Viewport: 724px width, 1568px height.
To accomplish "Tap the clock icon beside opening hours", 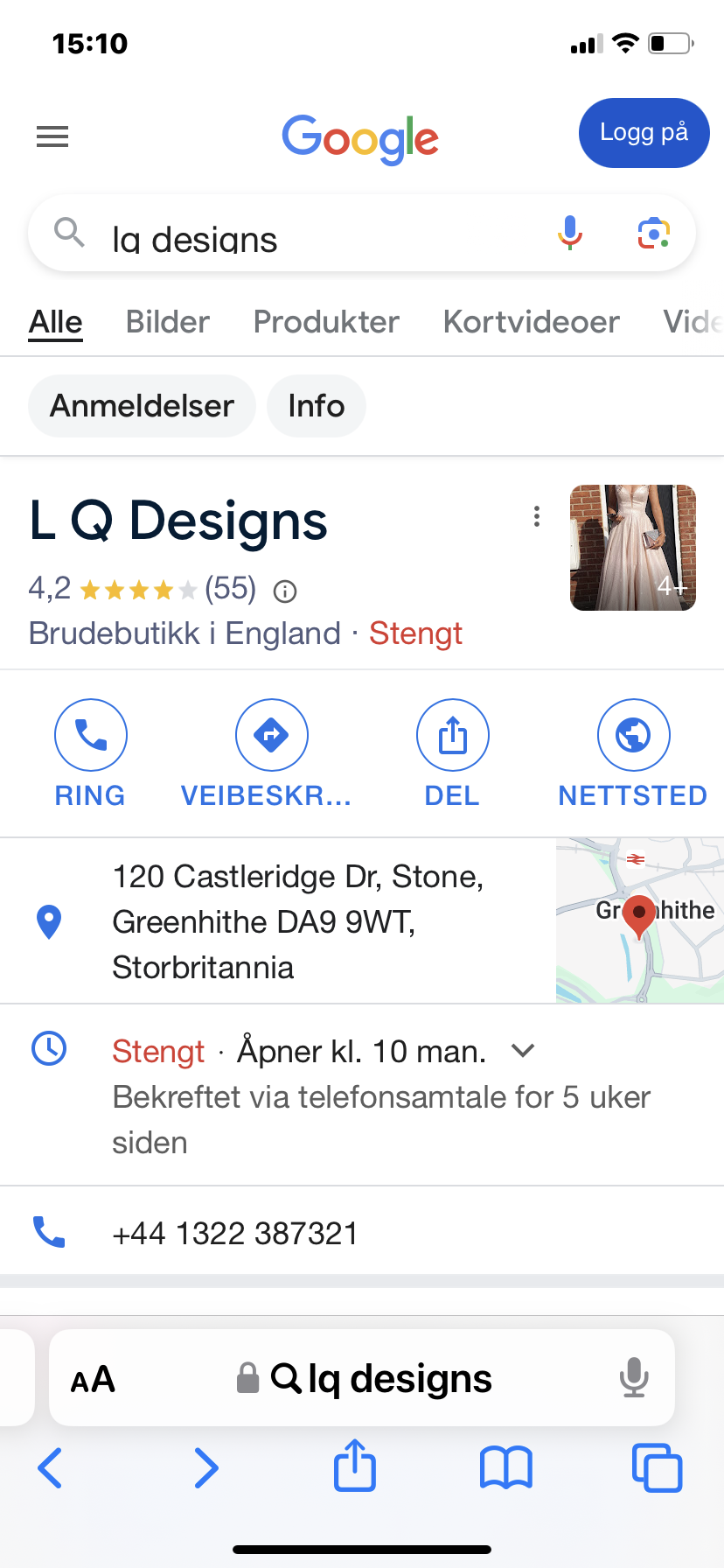I will (50, 1049).
